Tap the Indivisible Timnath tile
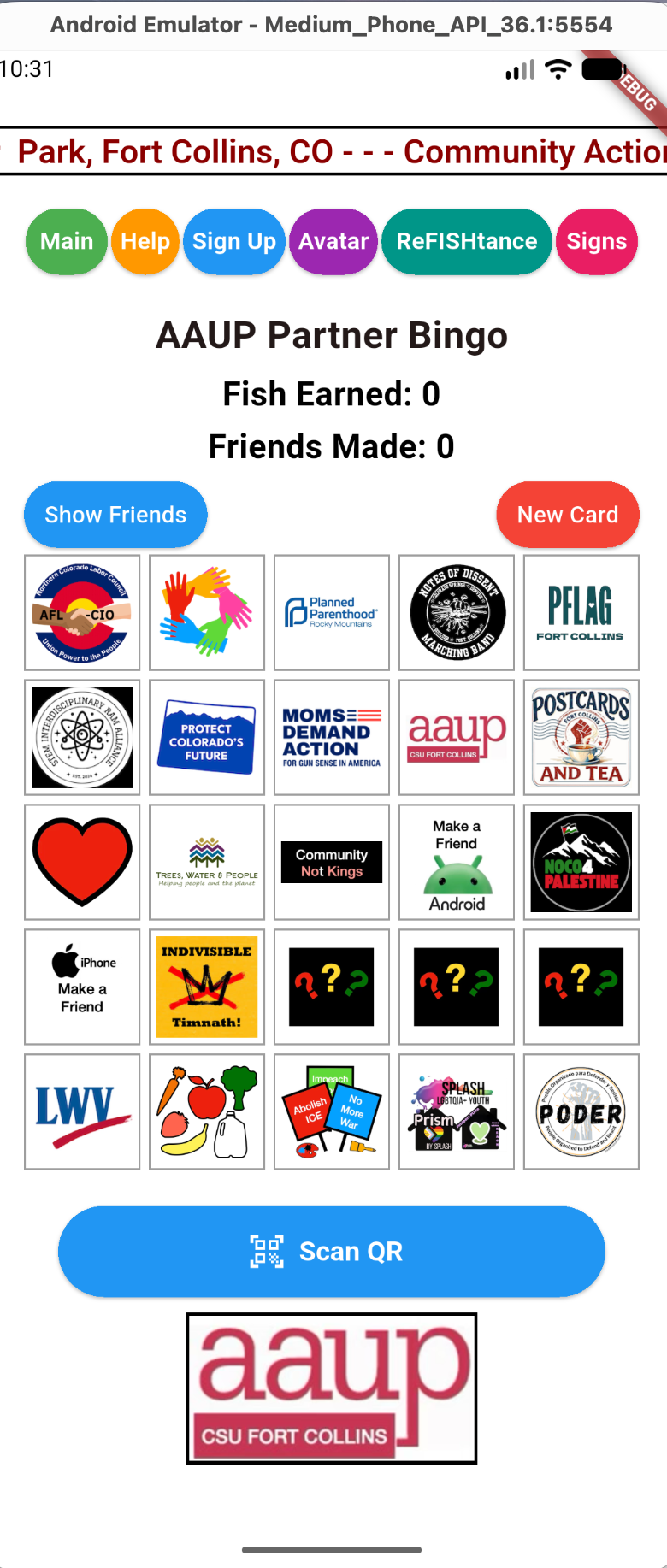Screen dimensions: 667x1568 tap(207, 987)
